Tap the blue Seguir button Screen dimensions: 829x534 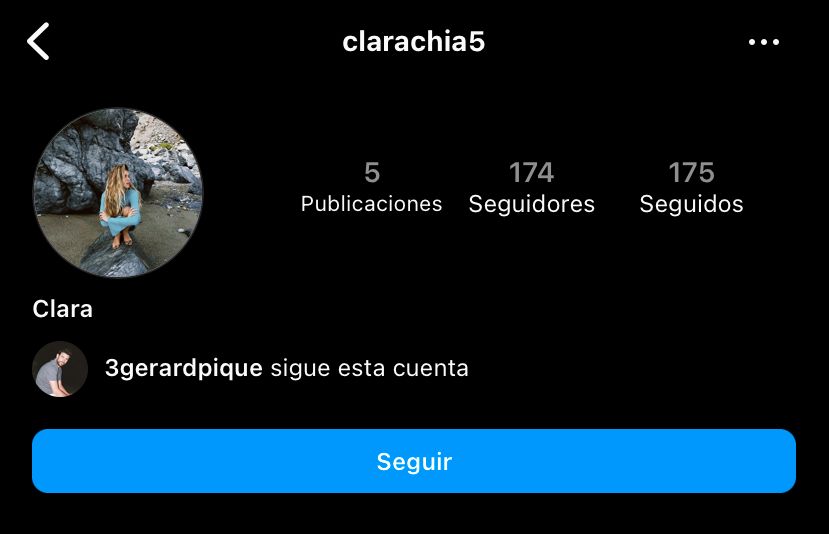click(414, 461)
